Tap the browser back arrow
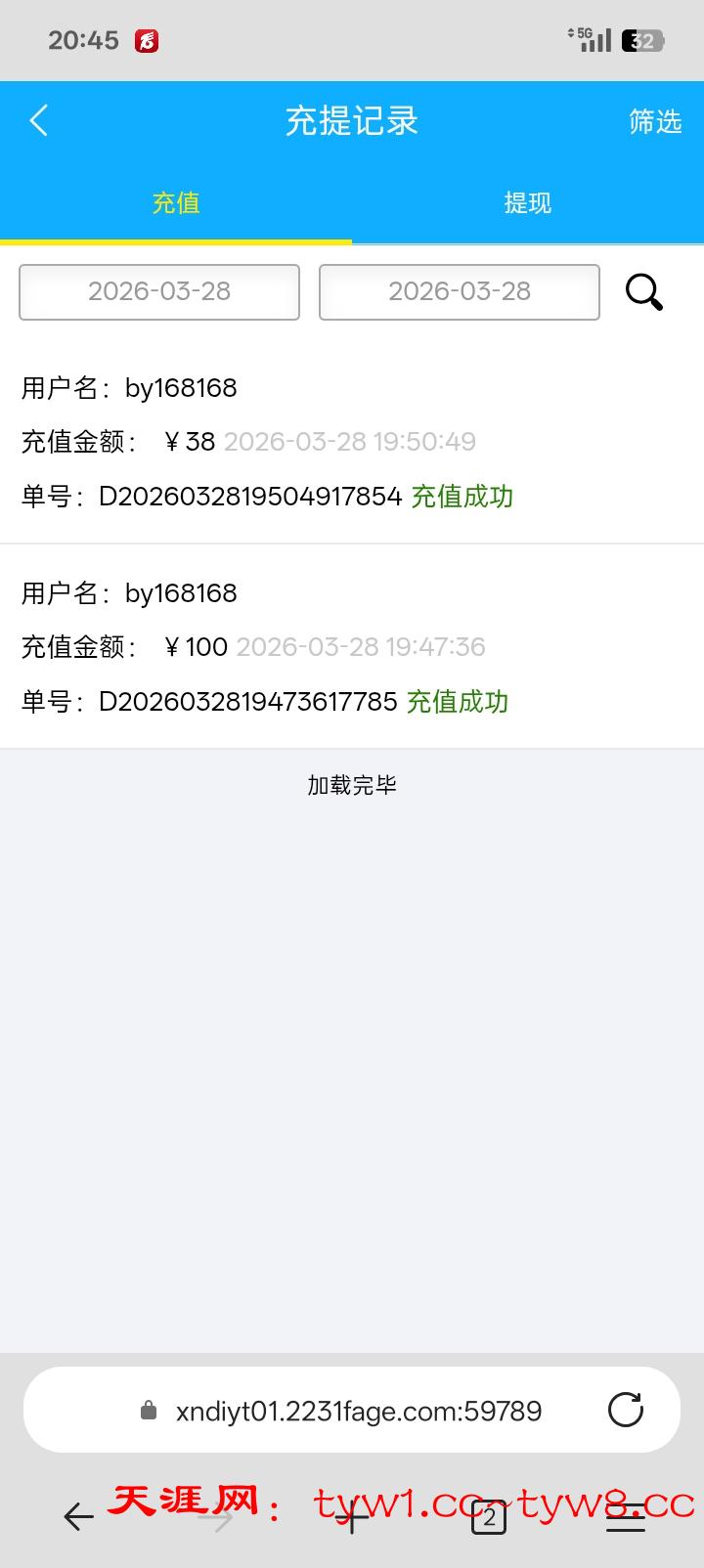Screen dimensions: 704x1568 tap(78, 1517)
